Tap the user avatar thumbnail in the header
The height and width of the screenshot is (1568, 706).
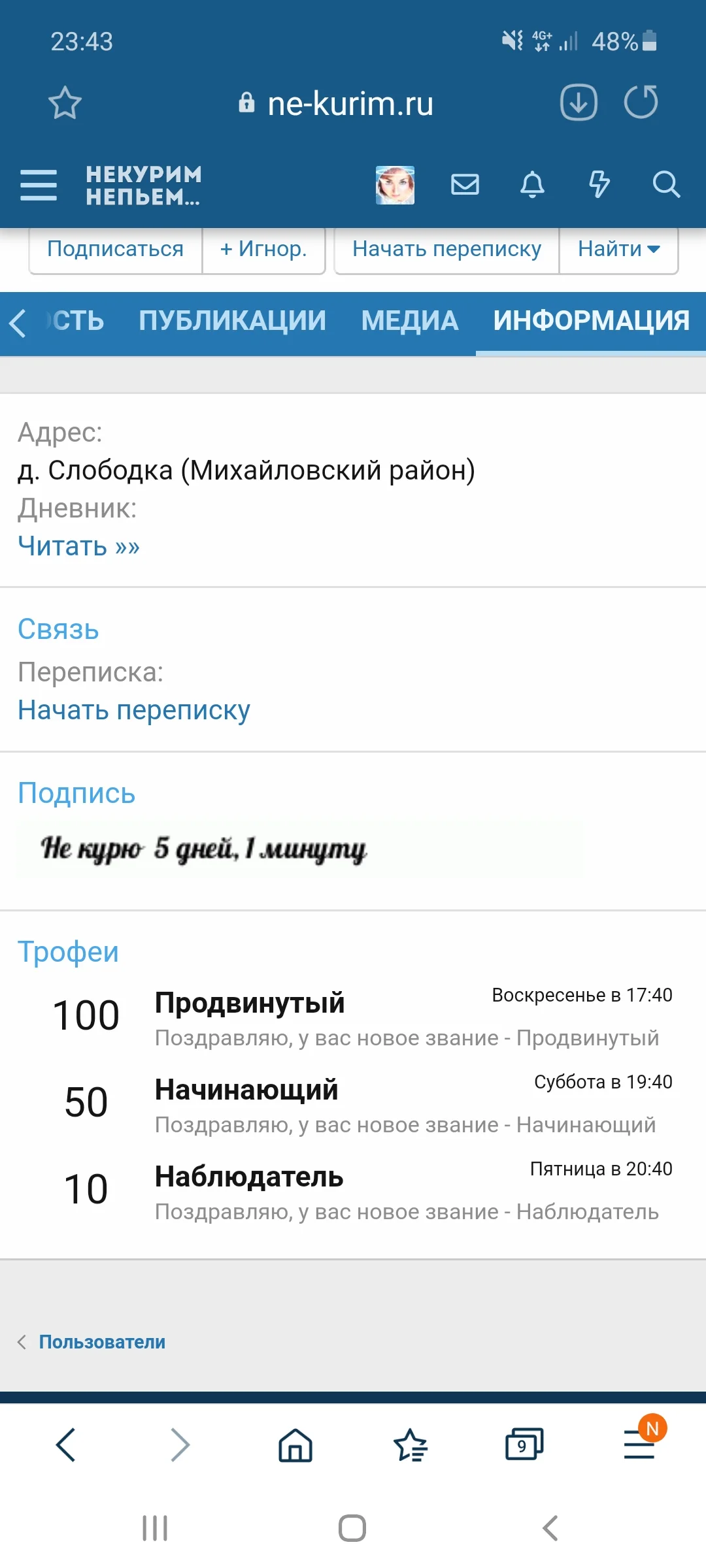coord(395,184)
